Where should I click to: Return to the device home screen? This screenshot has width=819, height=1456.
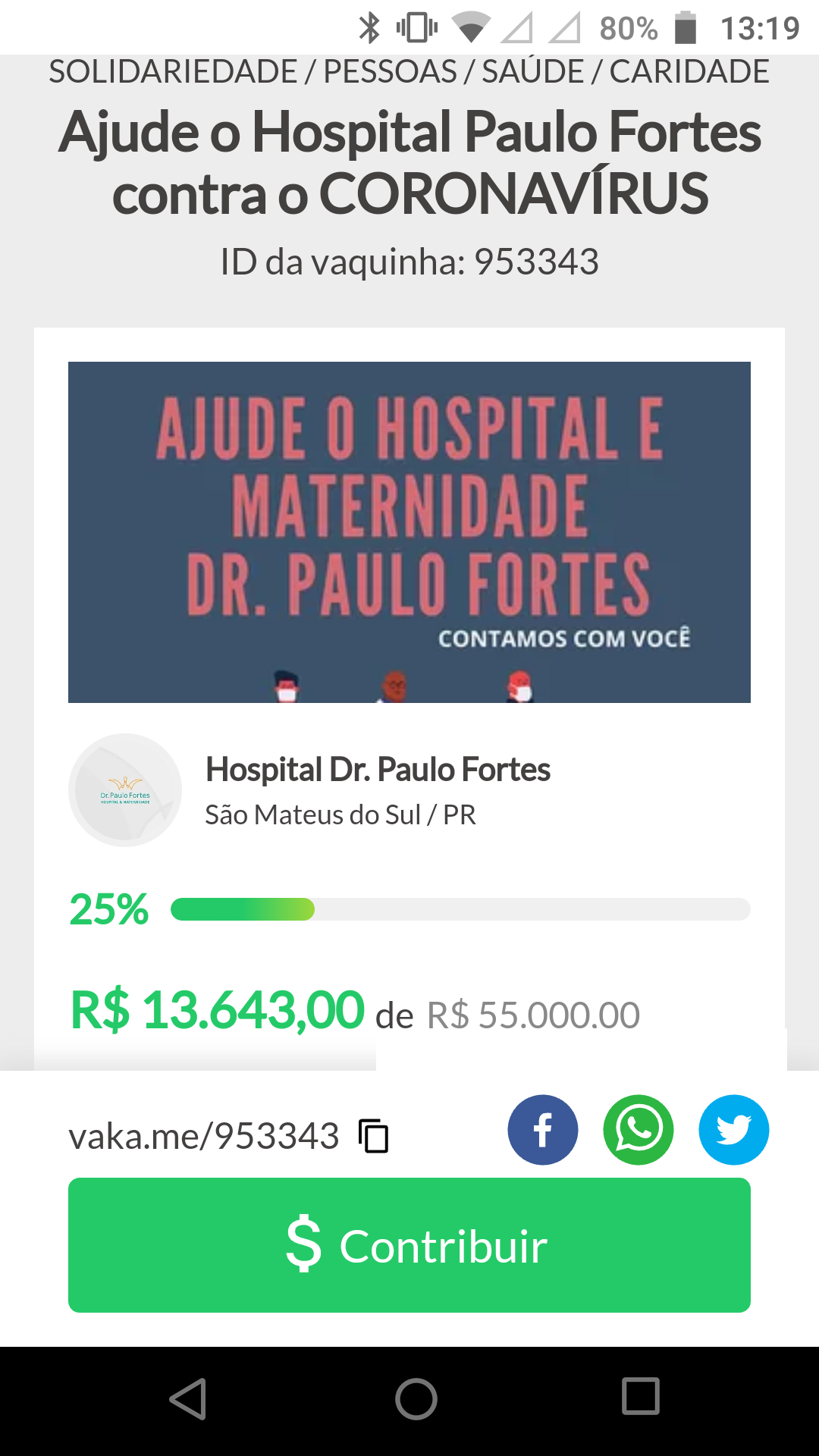click(x=416, y=1398)
